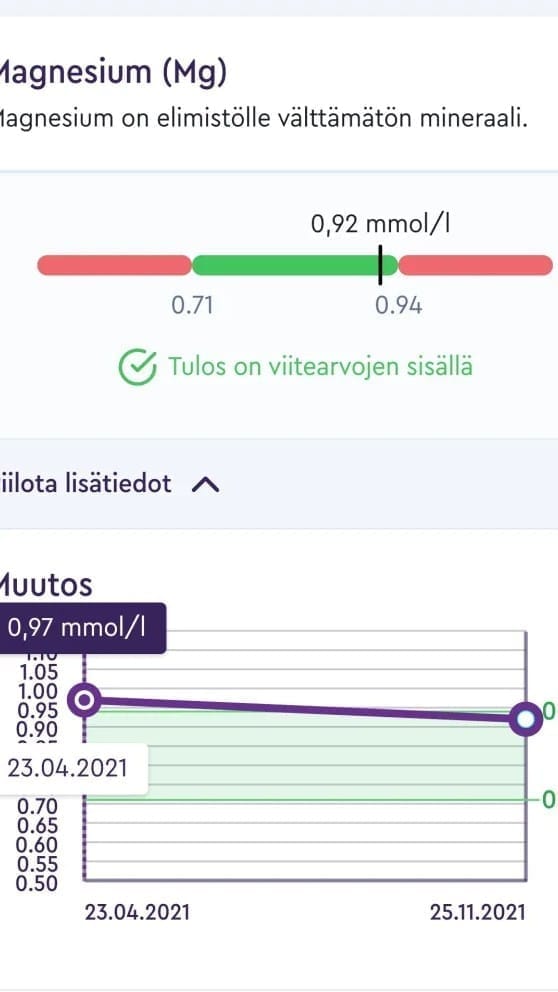Select the 25.11.2021 data point on chart
Image resolution: width=558 pixels, height=992 pixels.
526,719
